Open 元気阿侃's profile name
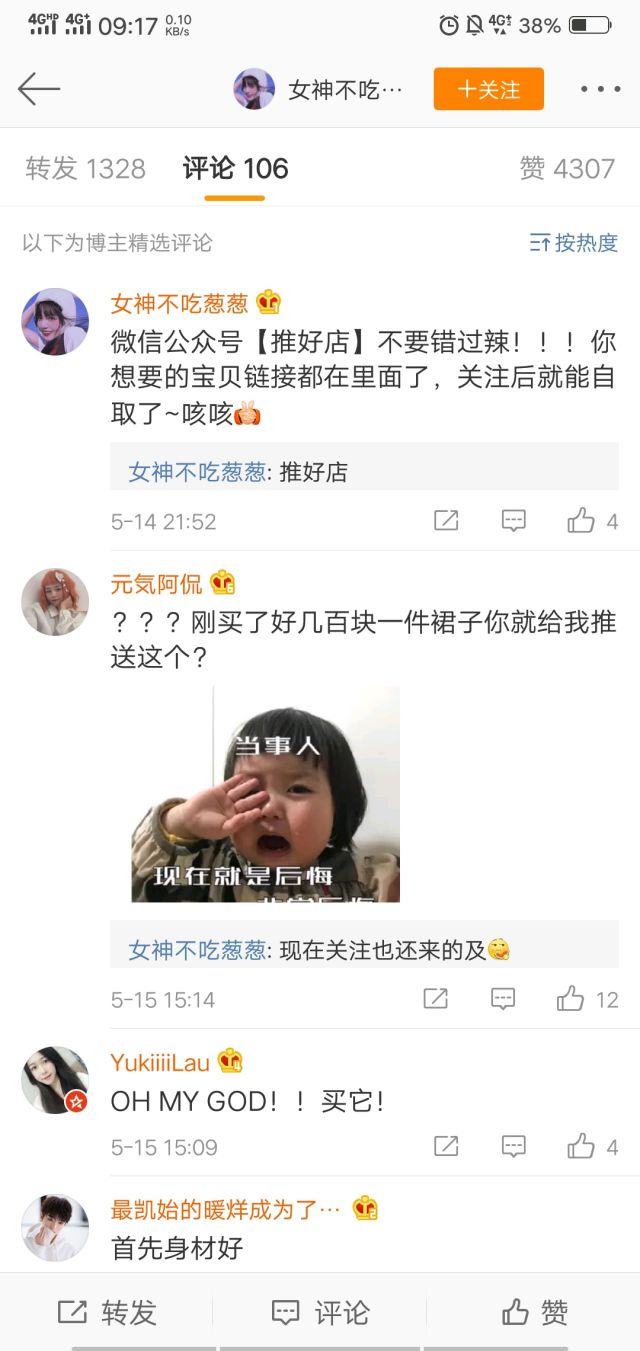This screenshot has width=640, height=1351. pyautogui.click(x=156, y=583)
